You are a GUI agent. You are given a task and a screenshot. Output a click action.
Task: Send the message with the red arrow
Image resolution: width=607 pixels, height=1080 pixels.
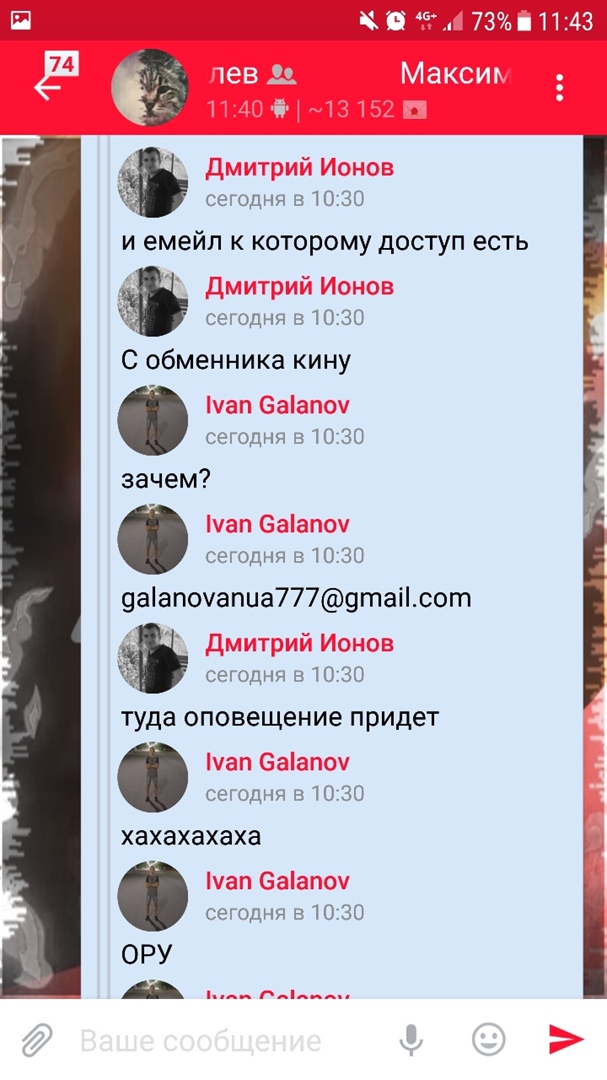pos(565,1040)
